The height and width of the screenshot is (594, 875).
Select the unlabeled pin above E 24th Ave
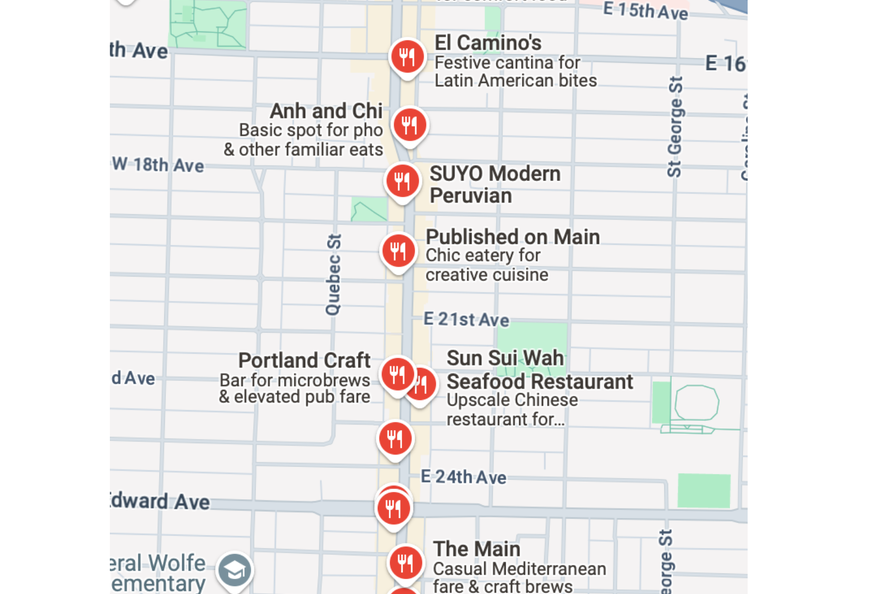396,438
